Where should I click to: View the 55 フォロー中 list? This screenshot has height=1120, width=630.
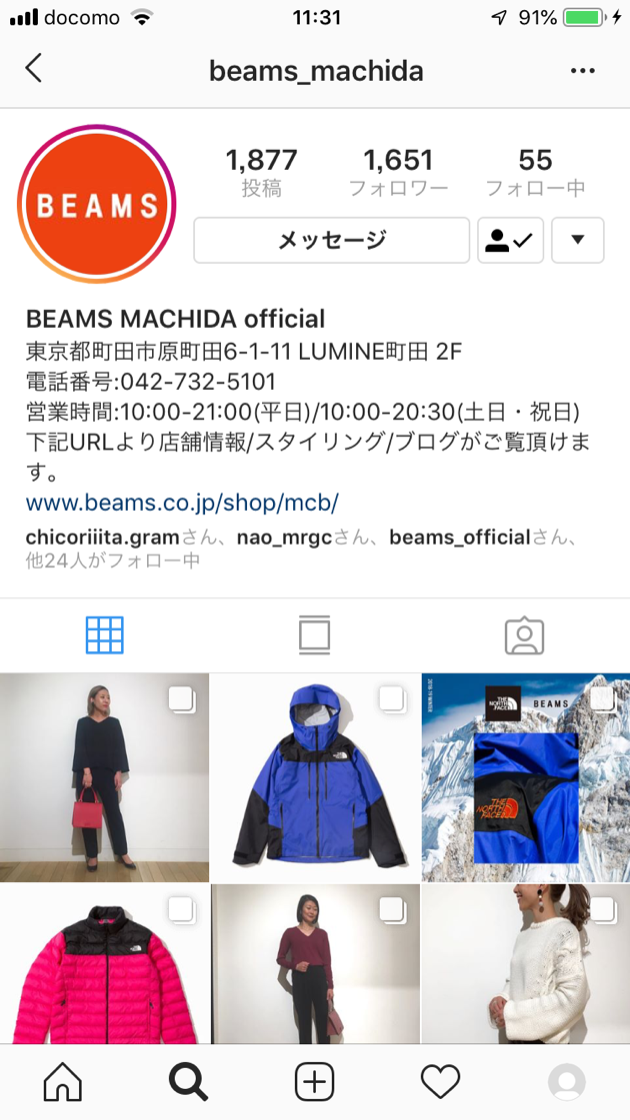pos(535,172)
